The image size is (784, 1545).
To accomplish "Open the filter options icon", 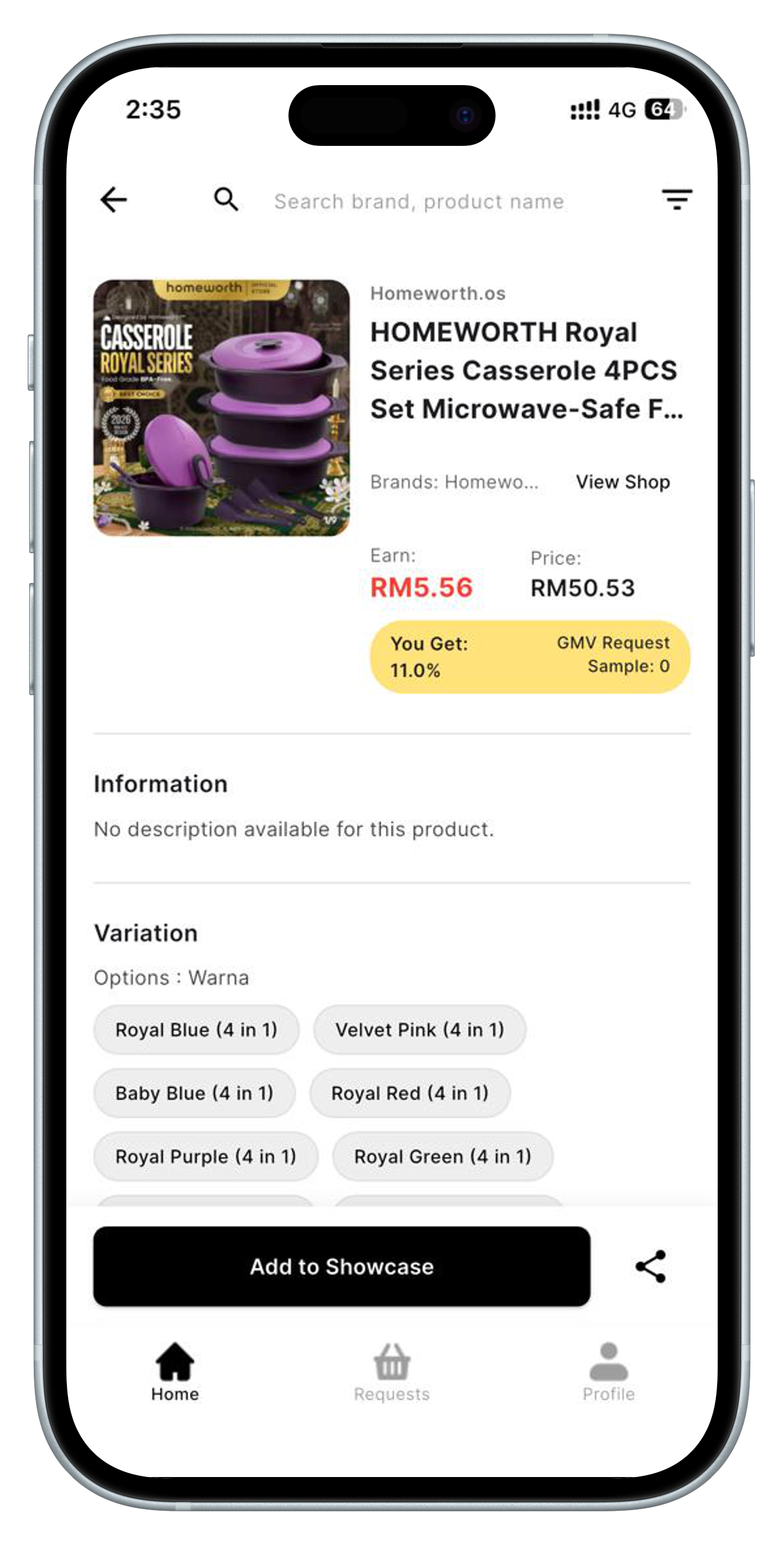I will click(x=677, y=199).
